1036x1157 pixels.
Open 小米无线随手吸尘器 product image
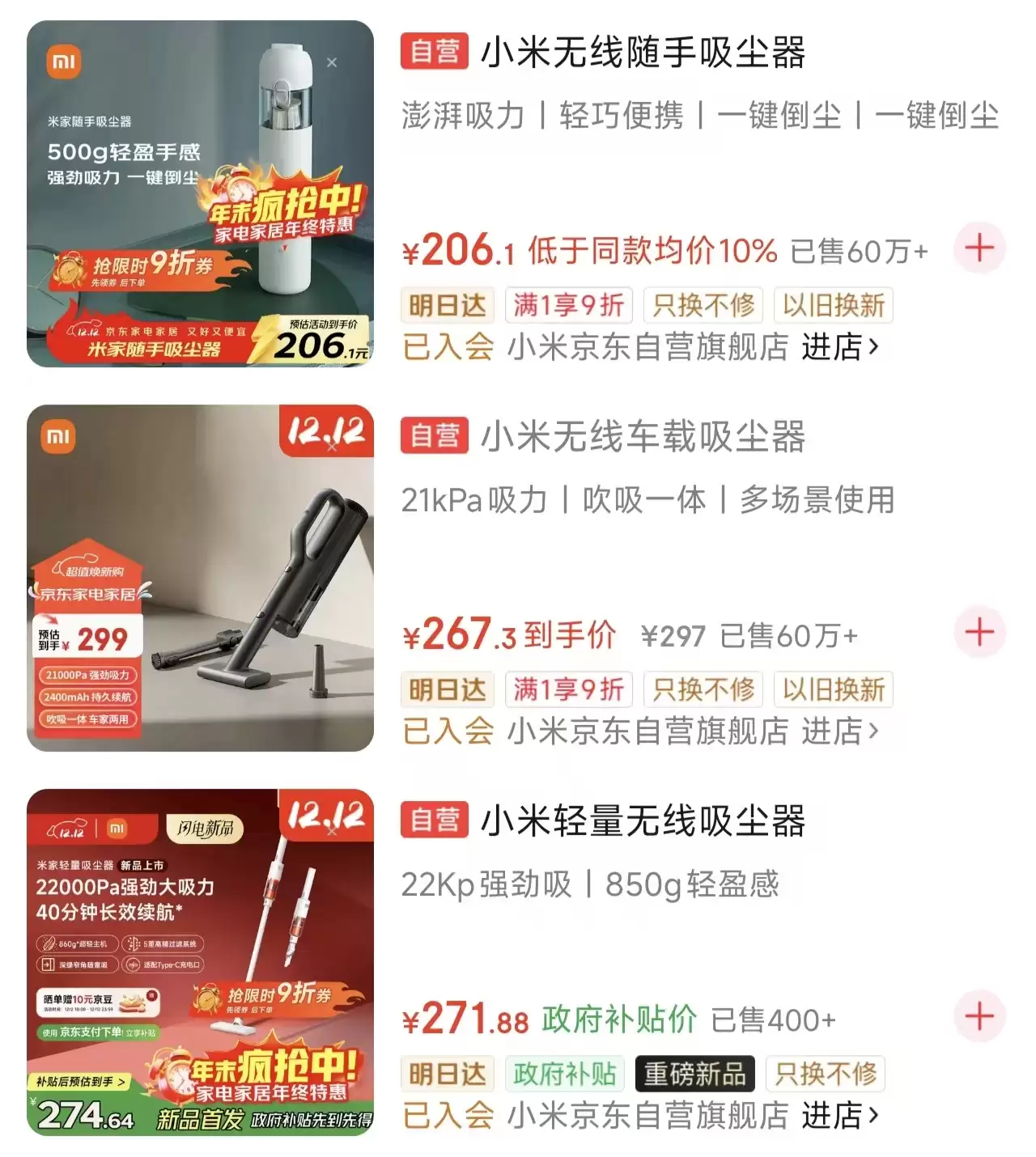[x=200, y=194]
